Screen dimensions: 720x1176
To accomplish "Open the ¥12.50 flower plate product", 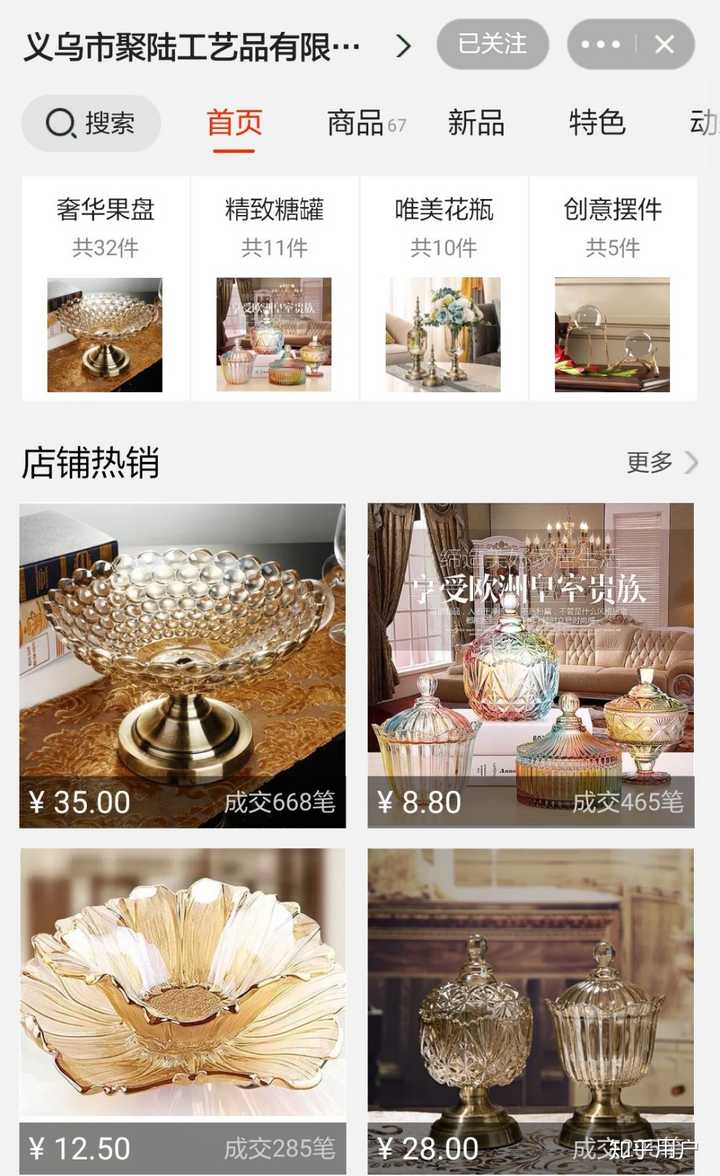I will 182,1010.
